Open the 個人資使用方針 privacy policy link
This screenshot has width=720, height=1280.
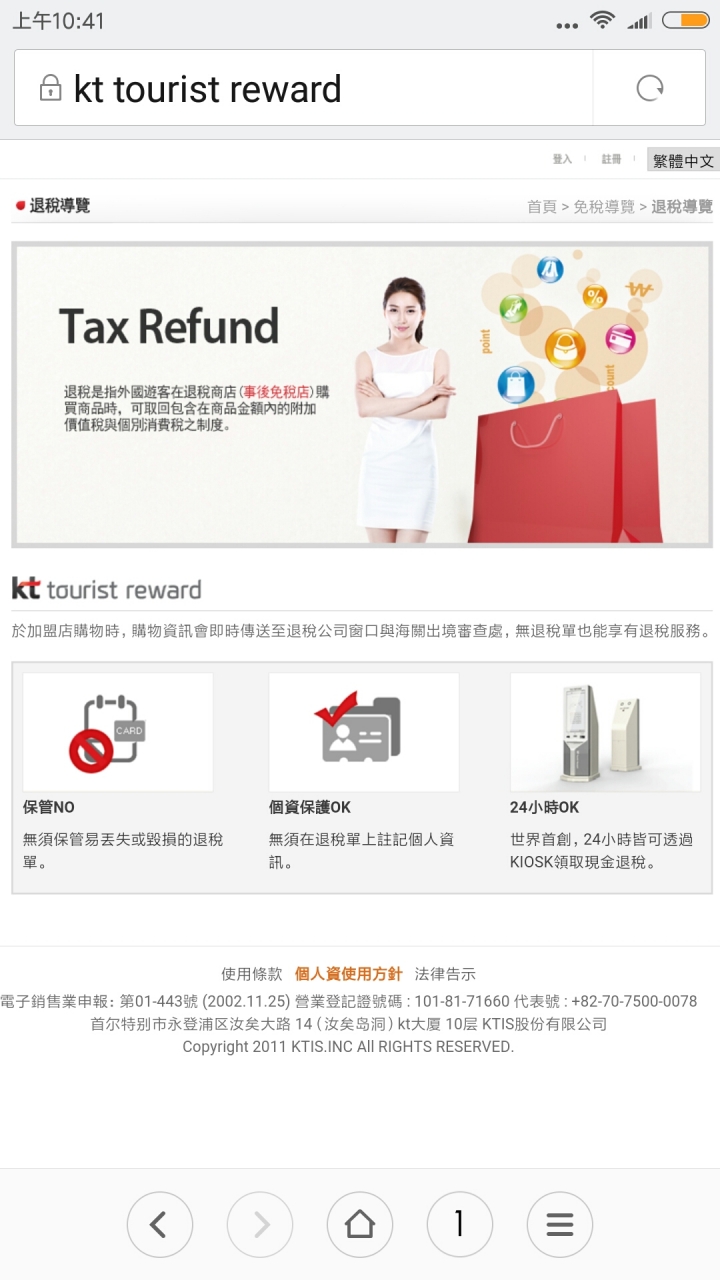click(x=348, y=974)
